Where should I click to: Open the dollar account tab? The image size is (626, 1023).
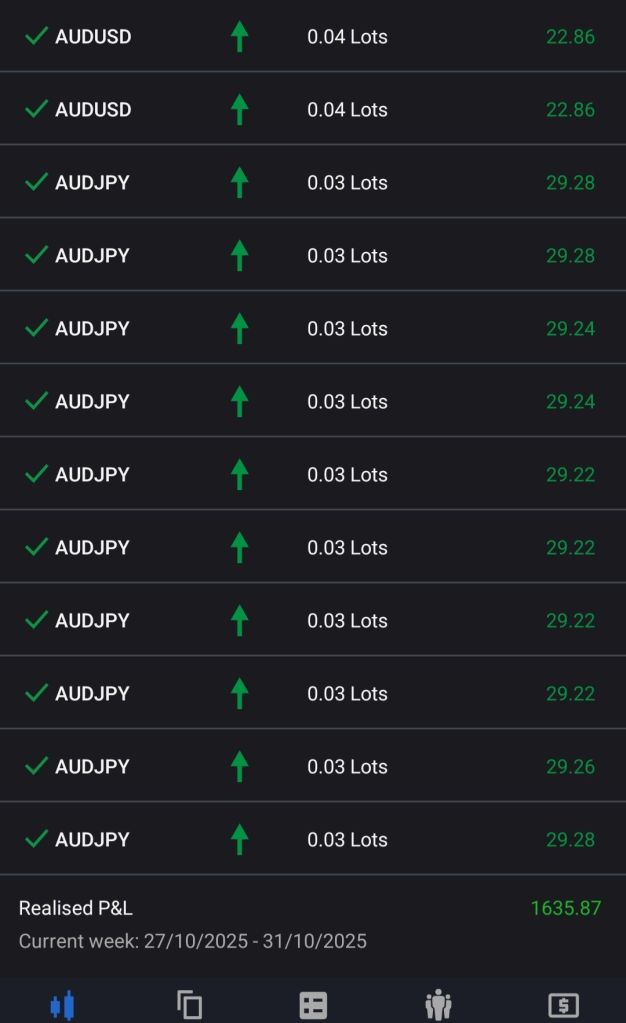pyautogui.click(x=563, y=1004)
